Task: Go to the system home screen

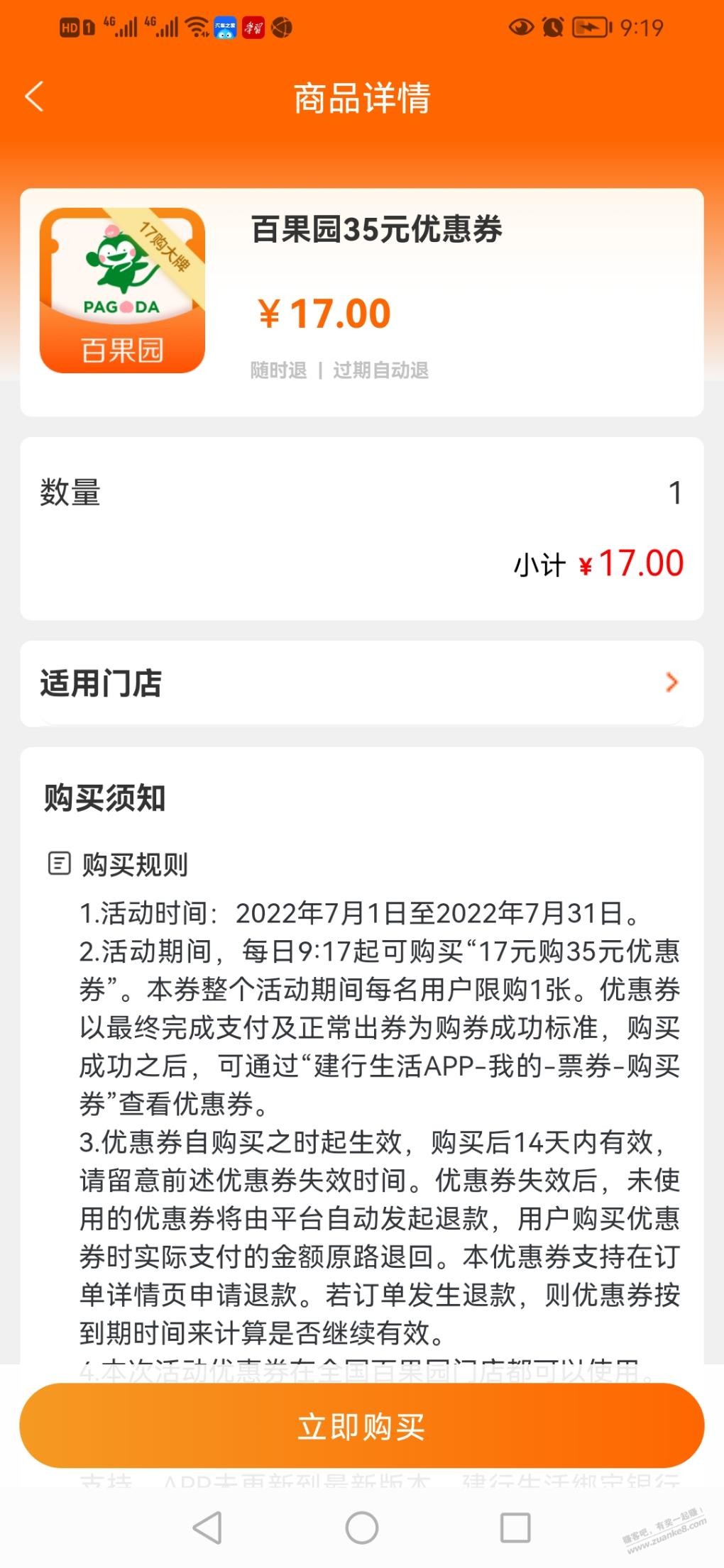Action: tap(362, 1528)
